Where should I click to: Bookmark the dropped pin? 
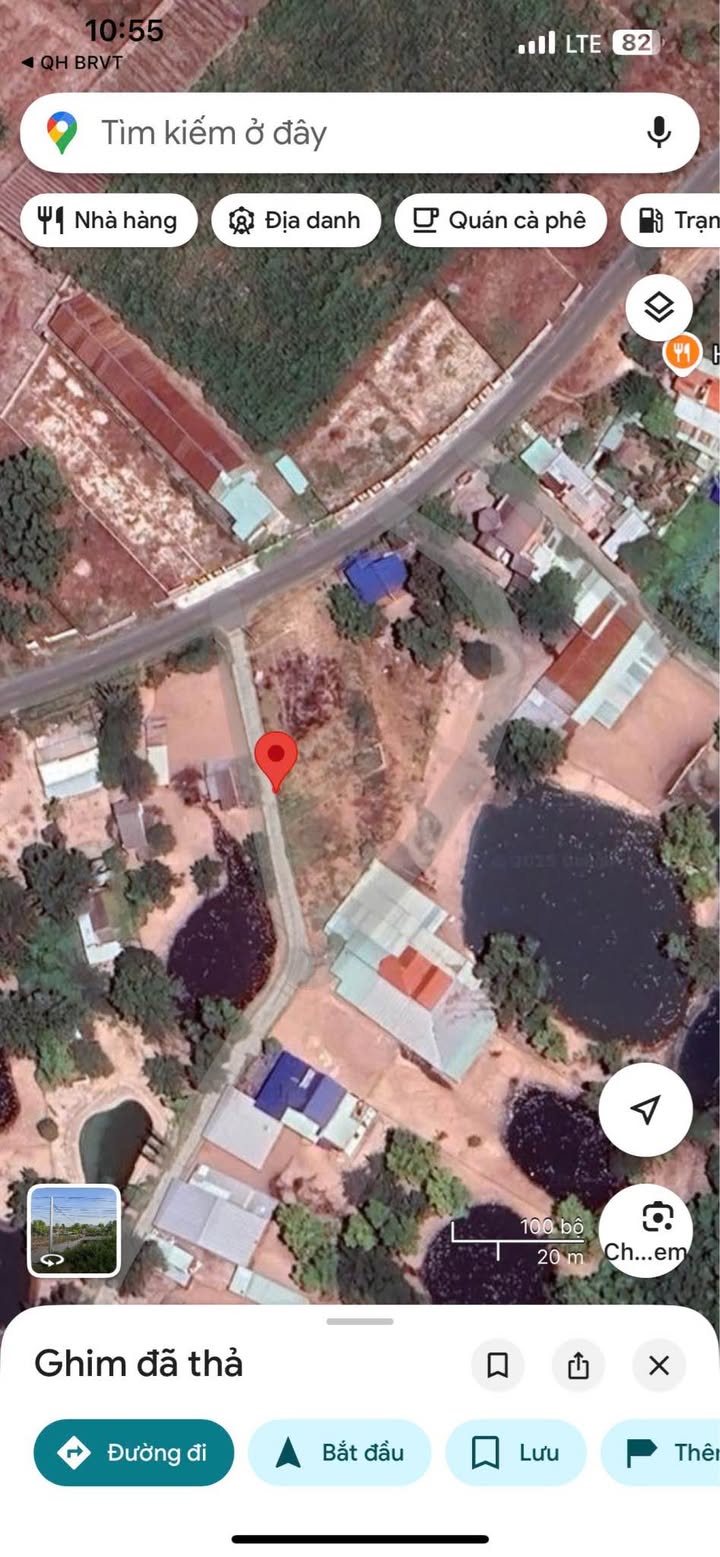pyautogui.click(x=497, y=1365)
